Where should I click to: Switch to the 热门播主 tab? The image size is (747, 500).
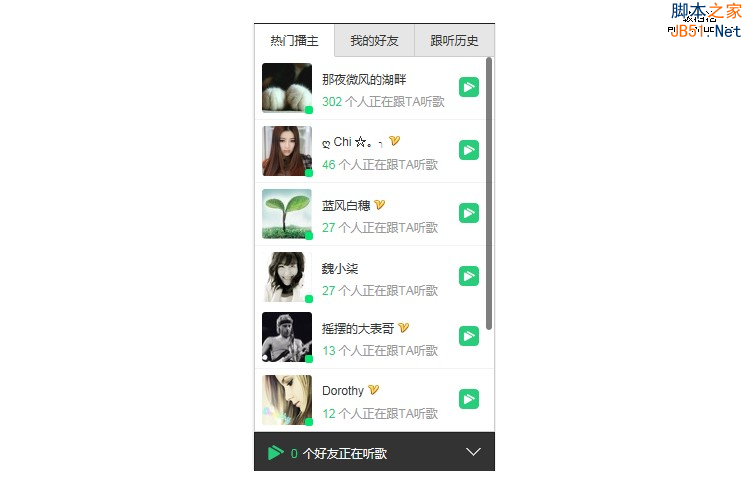tap(294, 41)
